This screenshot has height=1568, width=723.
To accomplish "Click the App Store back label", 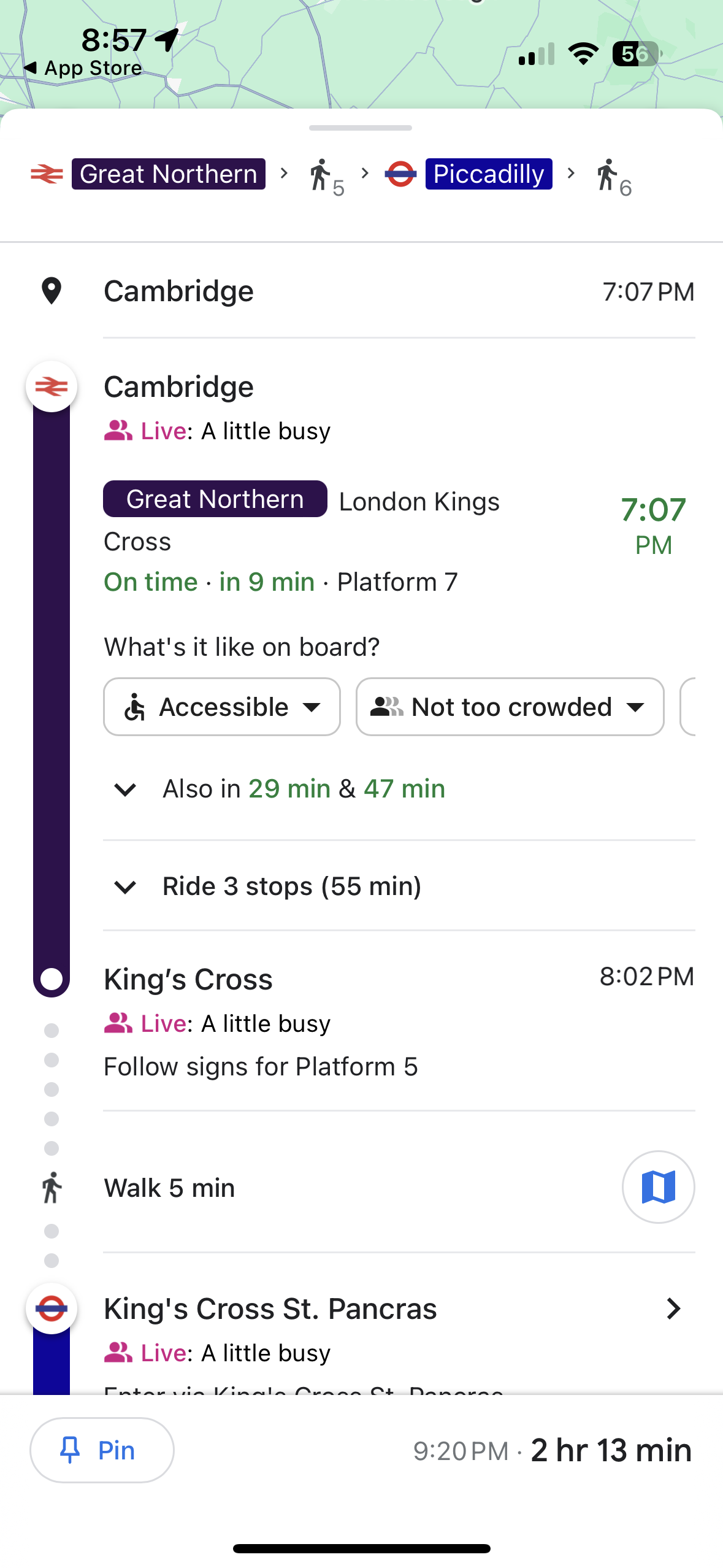I will pos(83,67).
